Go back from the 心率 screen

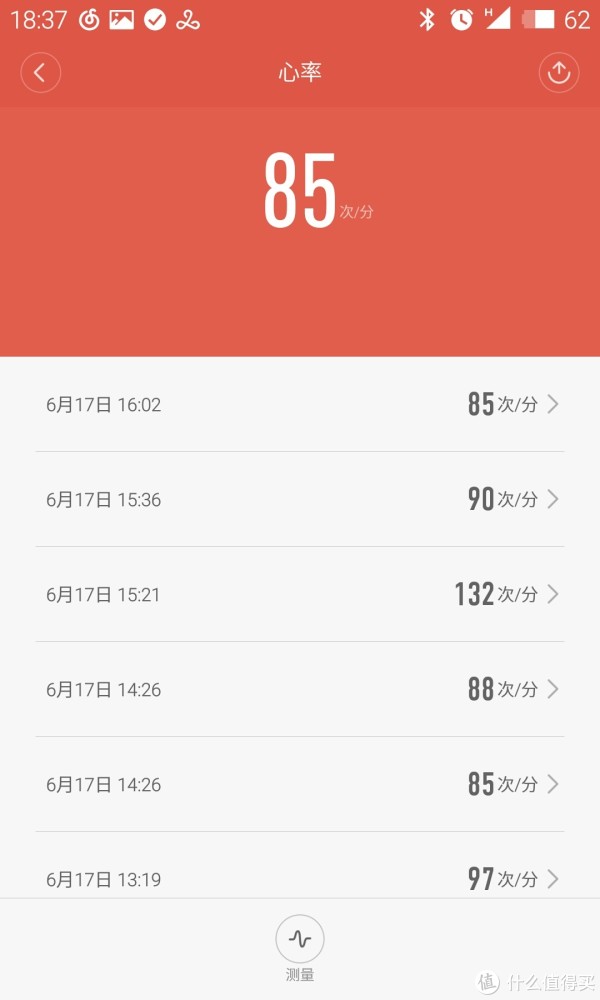coord(40,73)
